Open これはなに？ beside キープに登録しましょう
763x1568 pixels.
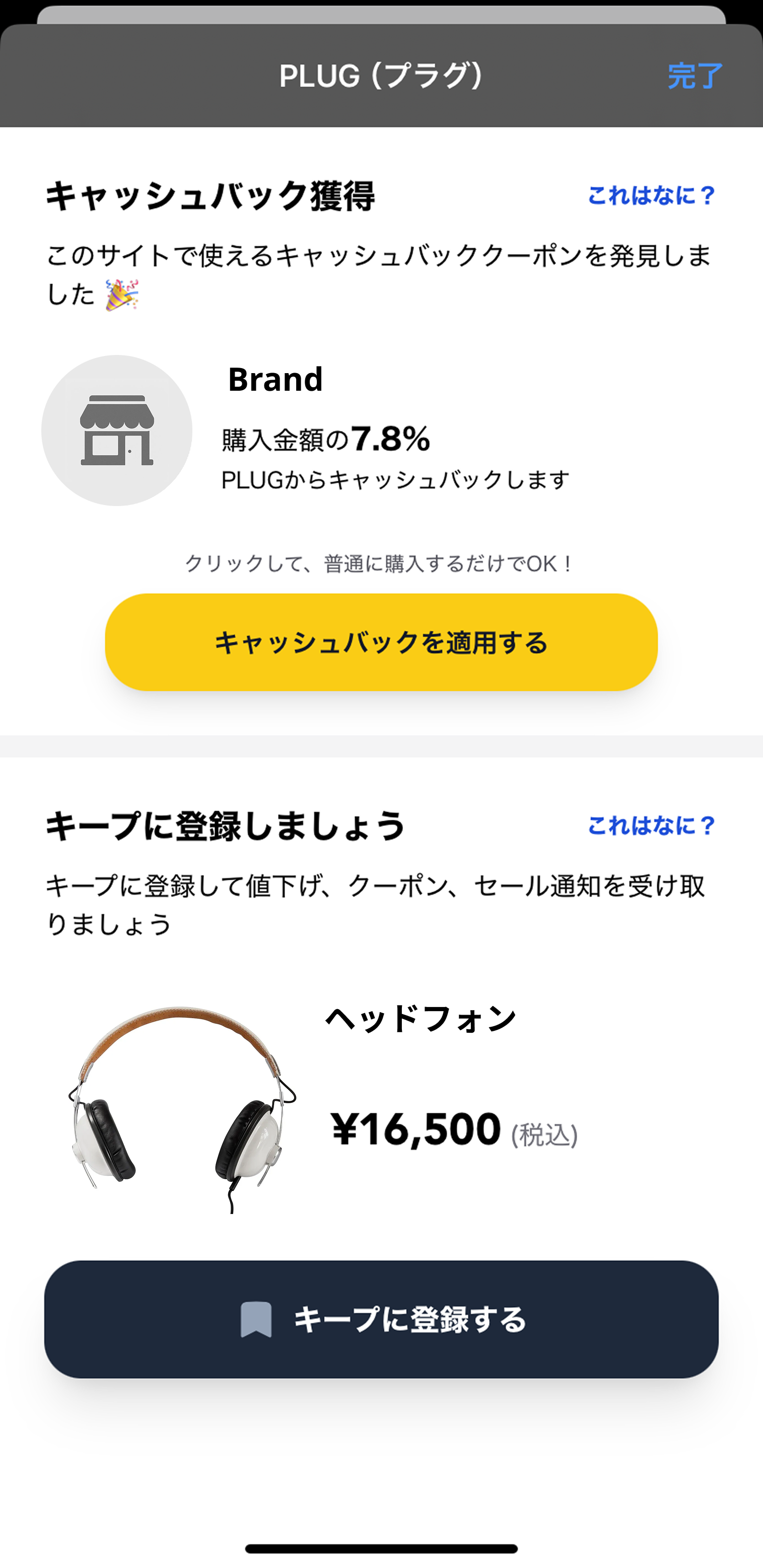pos(651,825)
